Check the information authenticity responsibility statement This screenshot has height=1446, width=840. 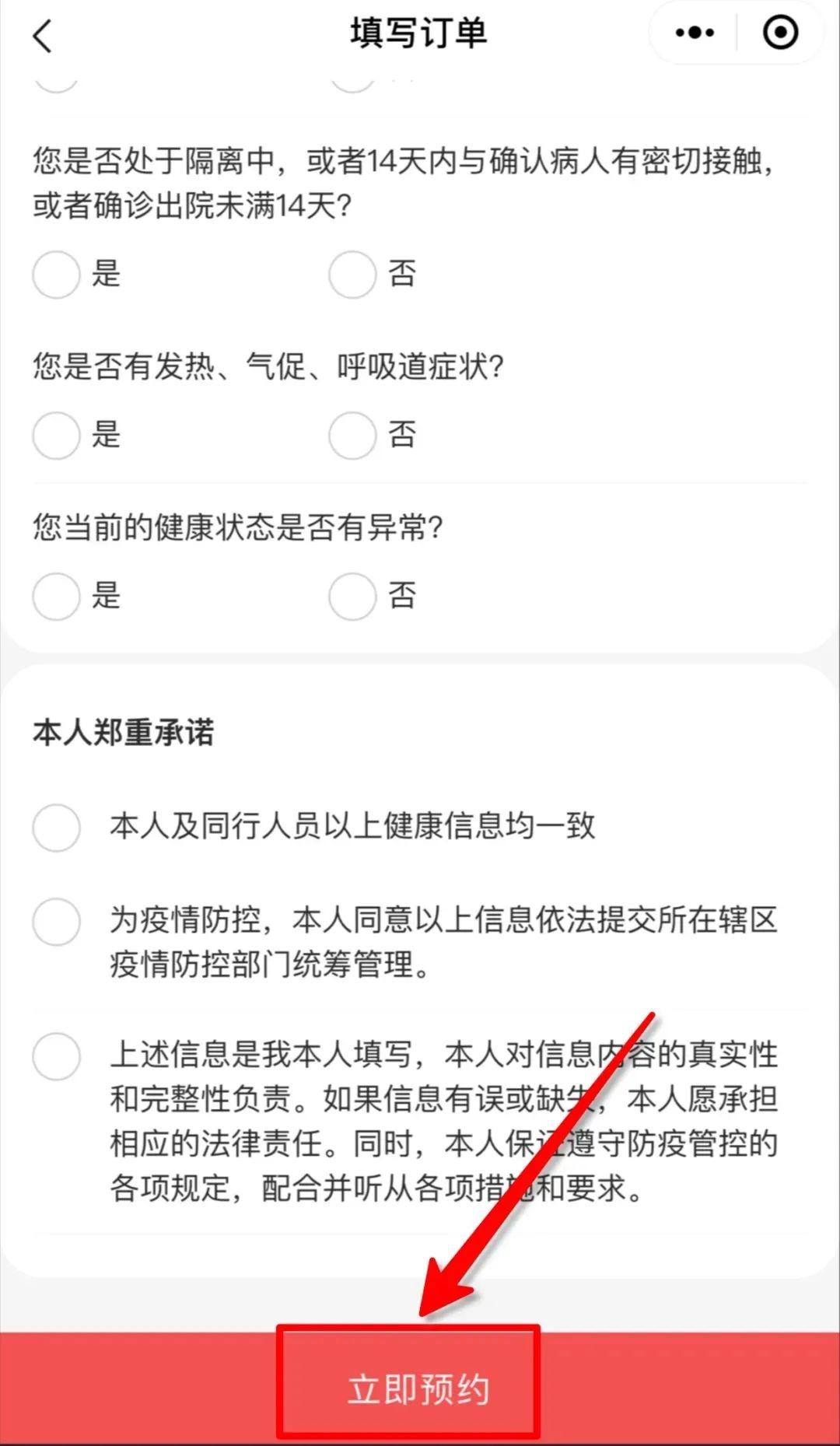point(55,1054)
